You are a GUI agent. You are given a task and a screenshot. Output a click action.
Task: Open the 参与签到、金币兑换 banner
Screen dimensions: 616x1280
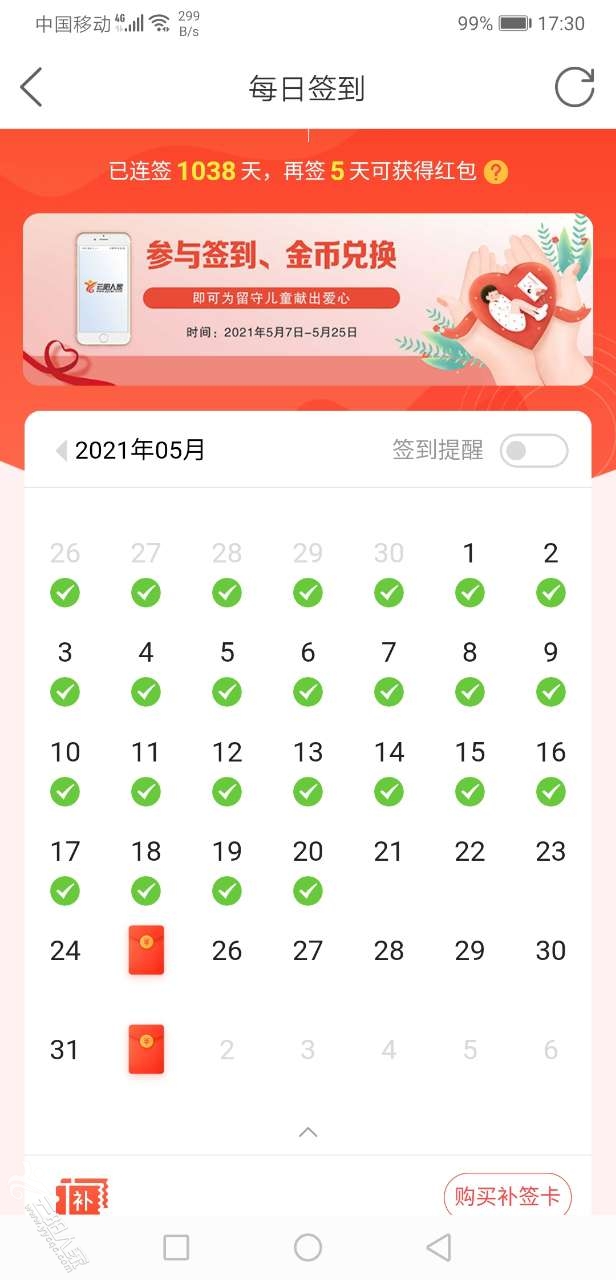click(308, 298)
